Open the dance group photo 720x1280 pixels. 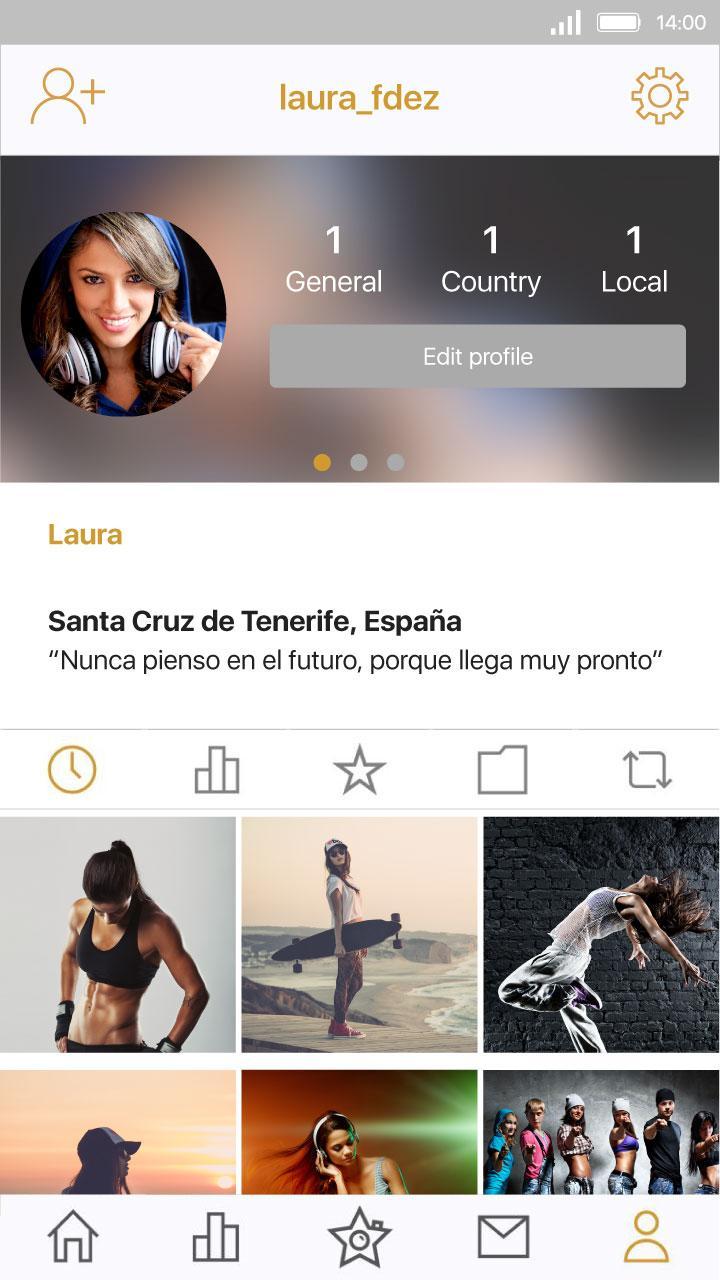[601, 1132]
